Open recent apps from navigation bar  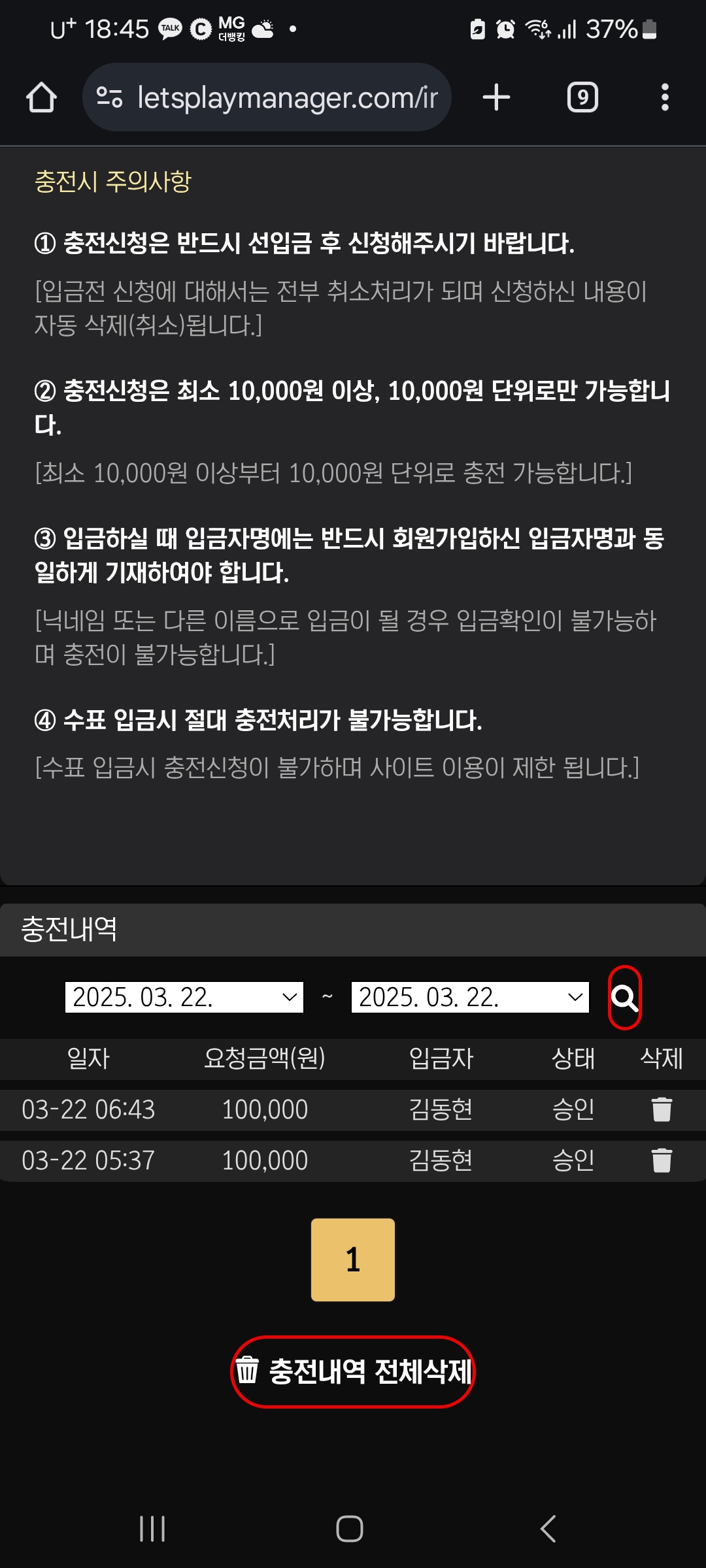(x=152, y=1529)
